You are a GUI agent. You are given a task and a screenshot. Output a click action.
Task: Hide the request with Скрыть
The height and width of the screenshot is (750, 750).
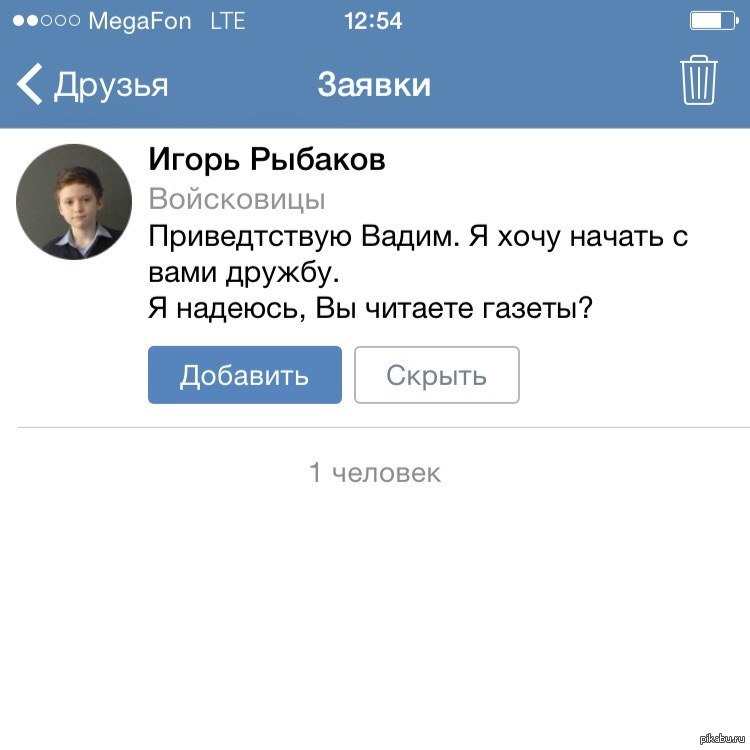[436, 375]
